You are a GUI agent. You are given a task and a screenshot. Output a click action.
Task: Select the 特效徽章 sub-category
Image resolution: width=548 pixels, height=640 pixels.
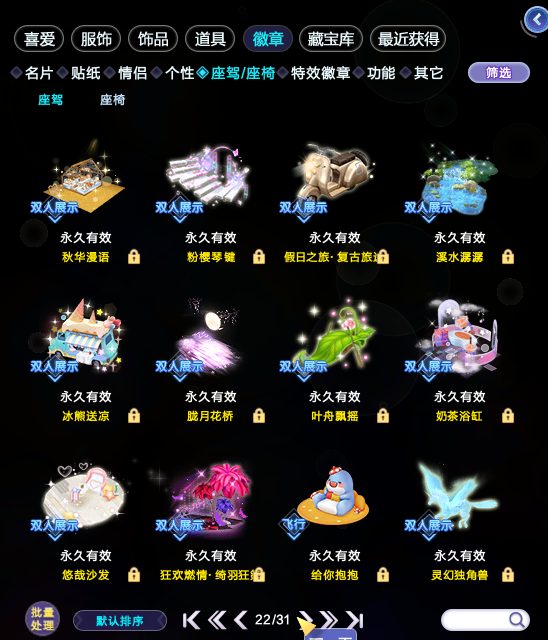coord(320,73)
